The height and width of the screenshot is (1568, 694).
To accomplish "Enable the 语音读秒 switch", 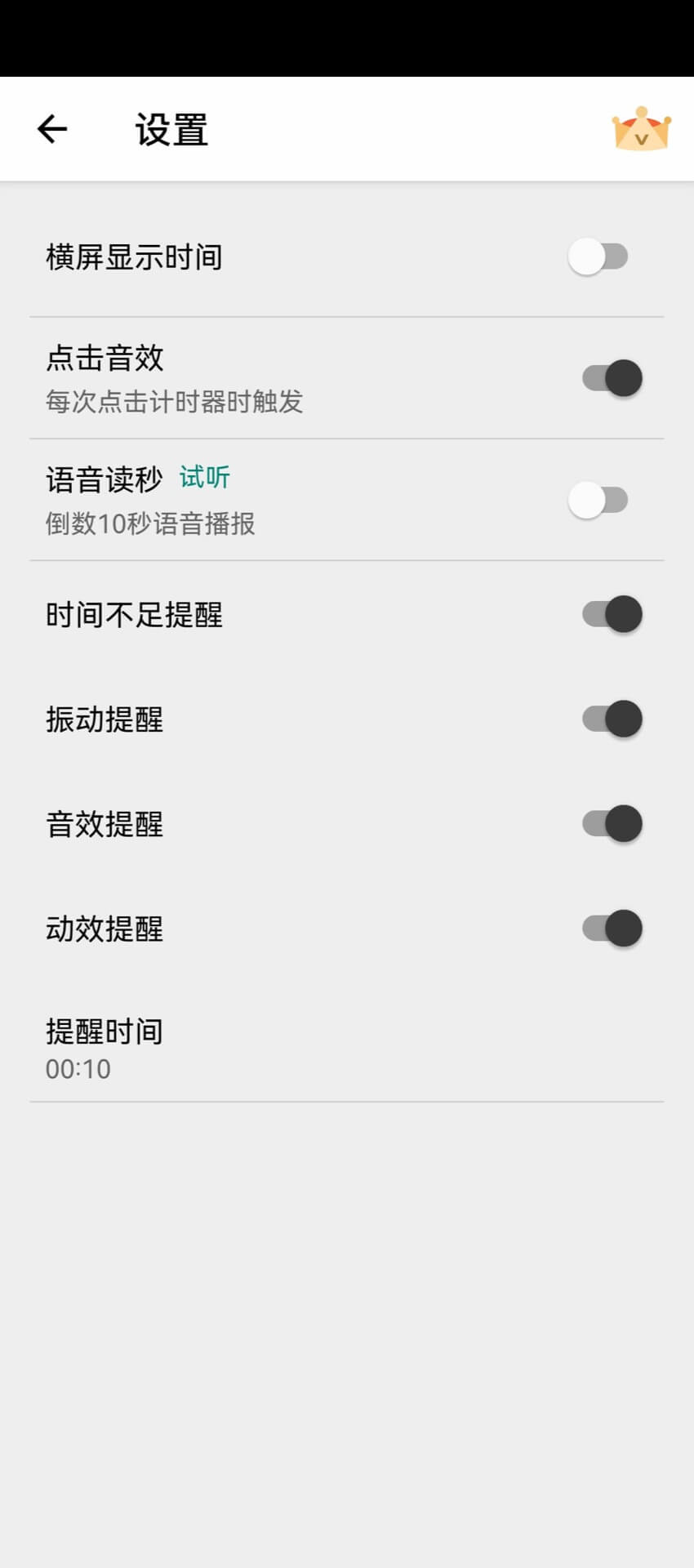I will point(598,500).
